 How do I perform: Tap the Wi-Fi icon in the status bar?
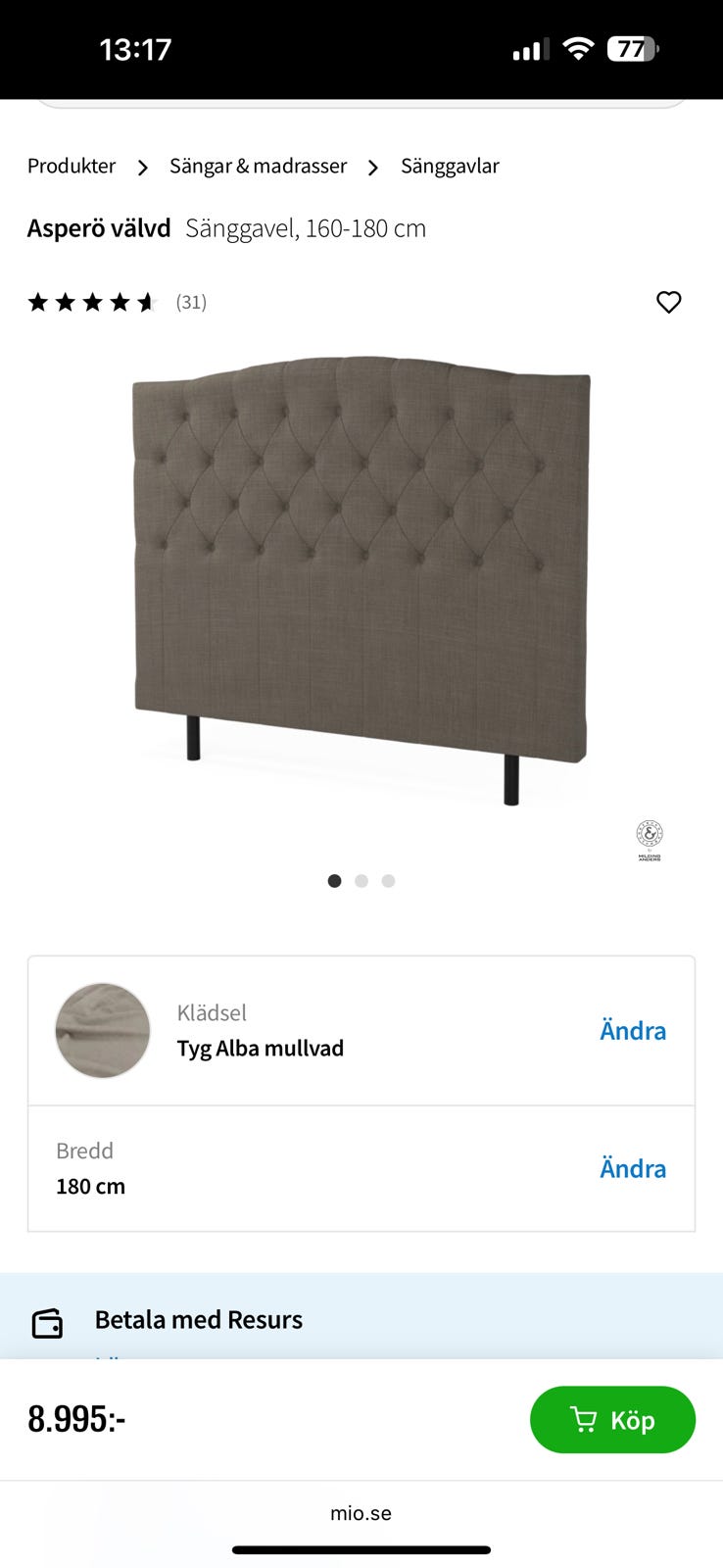[578, 47]
